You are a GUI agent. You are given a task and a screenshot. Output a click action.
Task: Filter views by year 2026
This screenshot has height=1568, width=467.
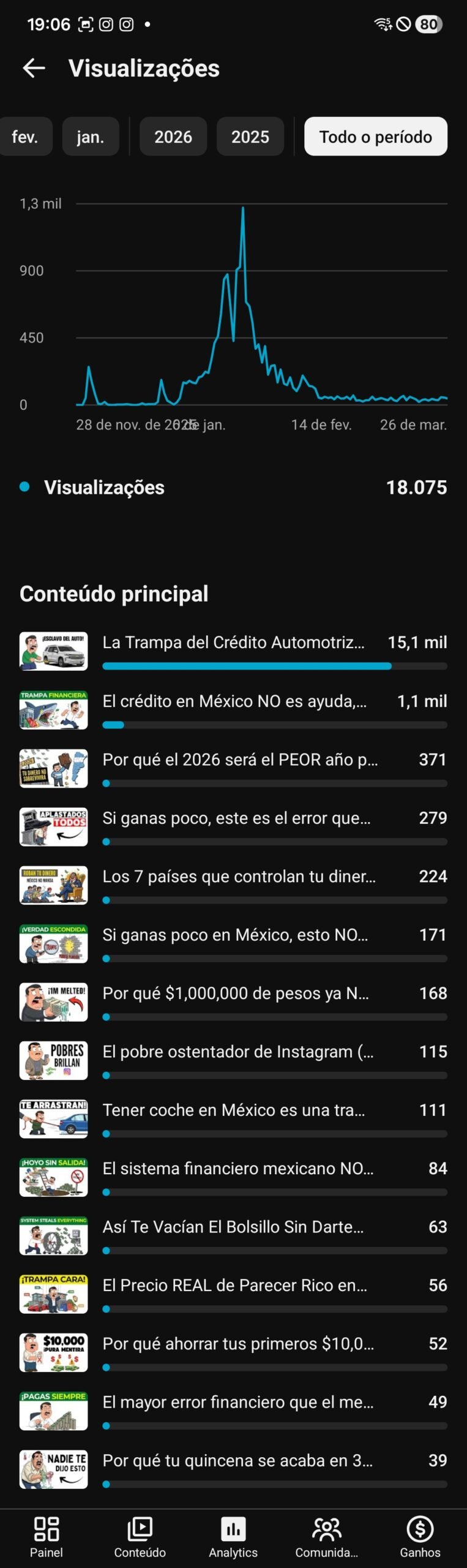[x=173, y=137]
